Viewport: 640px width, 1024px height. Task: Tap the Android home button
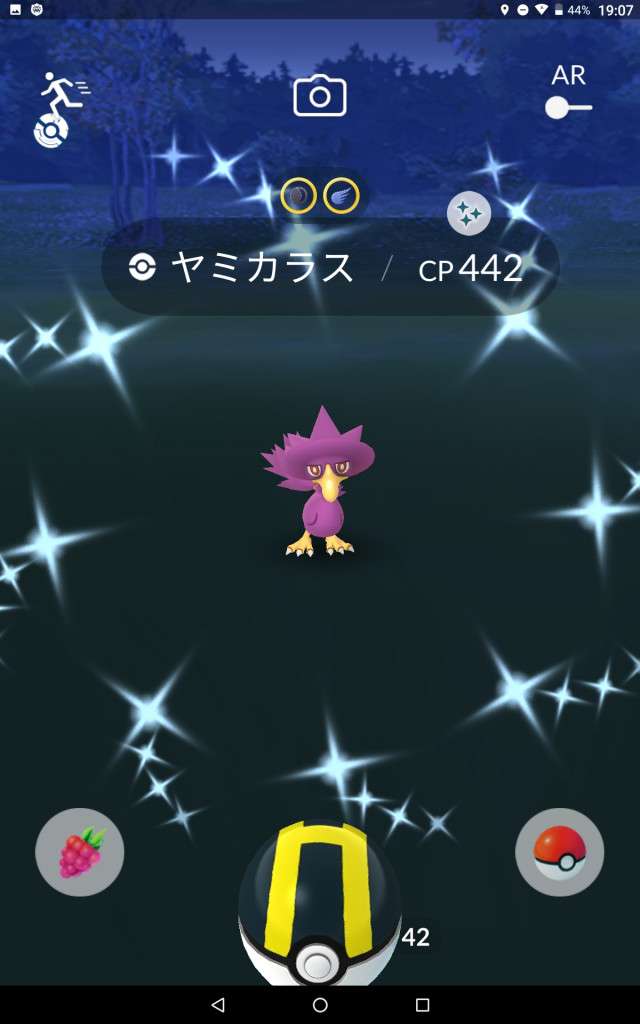pyautogui.click(x=320, y=1004)
